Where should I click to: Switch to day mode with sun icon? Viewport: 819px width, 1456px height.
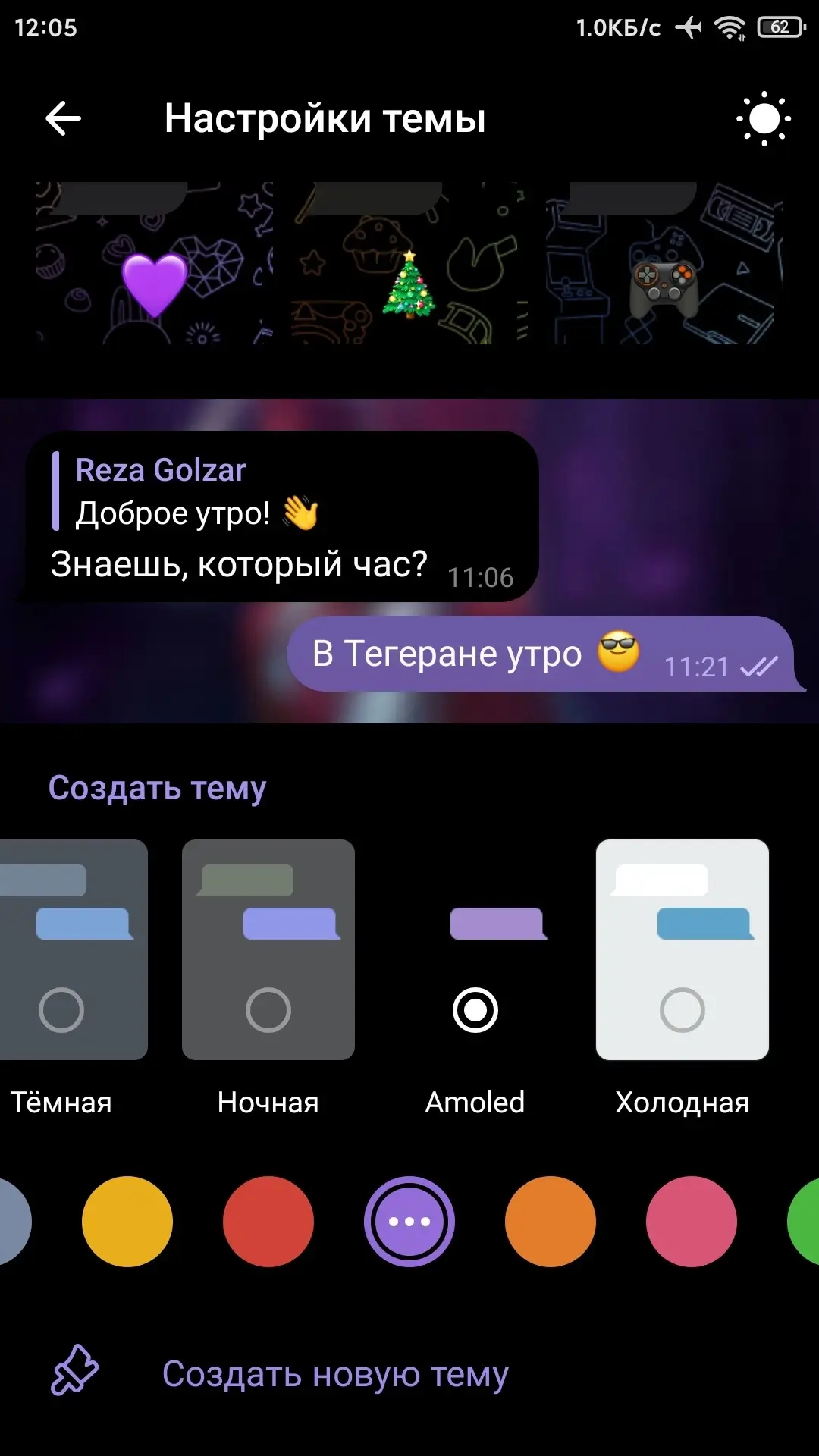(x=764, y=119)
